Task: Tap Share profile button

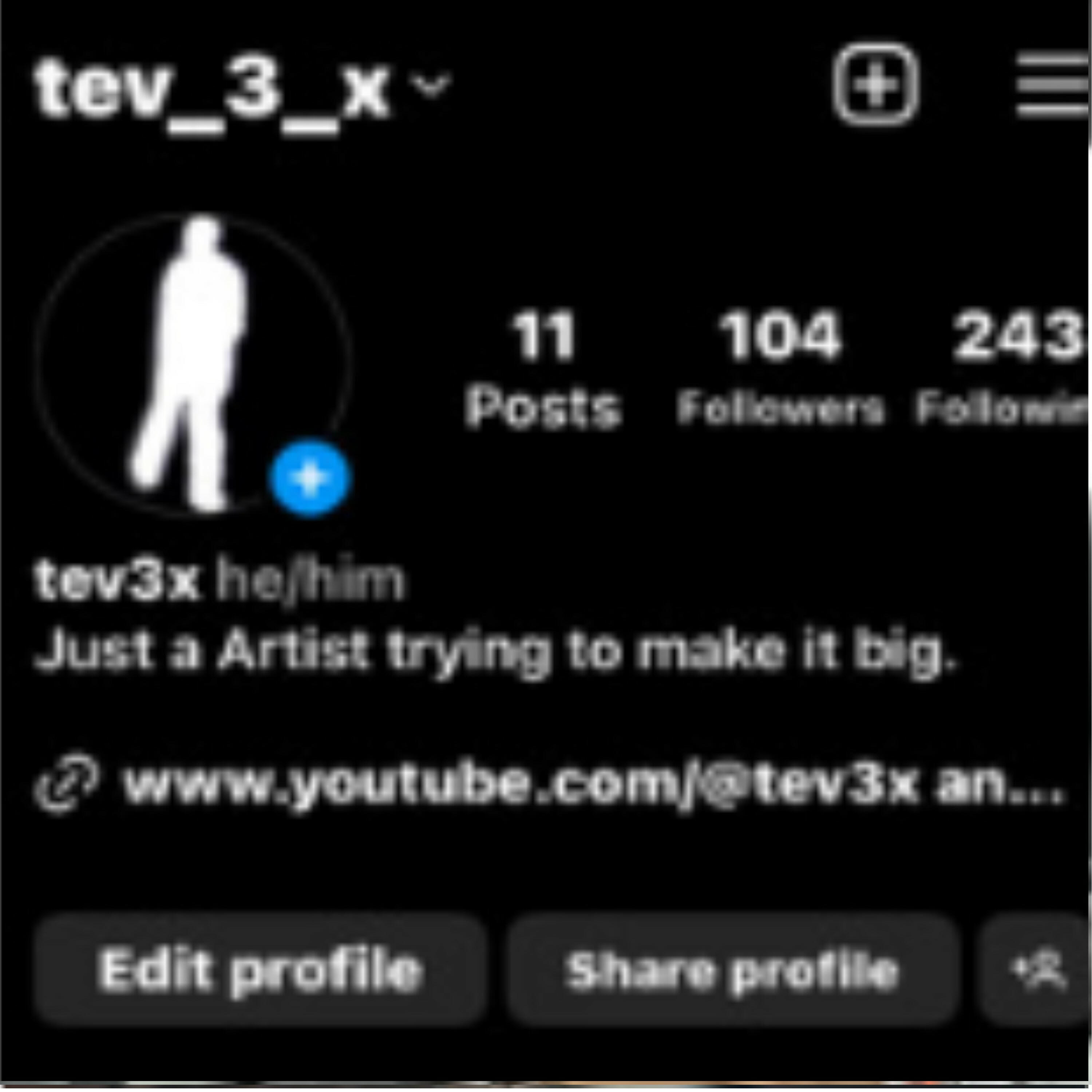Action: pos(732,970)
